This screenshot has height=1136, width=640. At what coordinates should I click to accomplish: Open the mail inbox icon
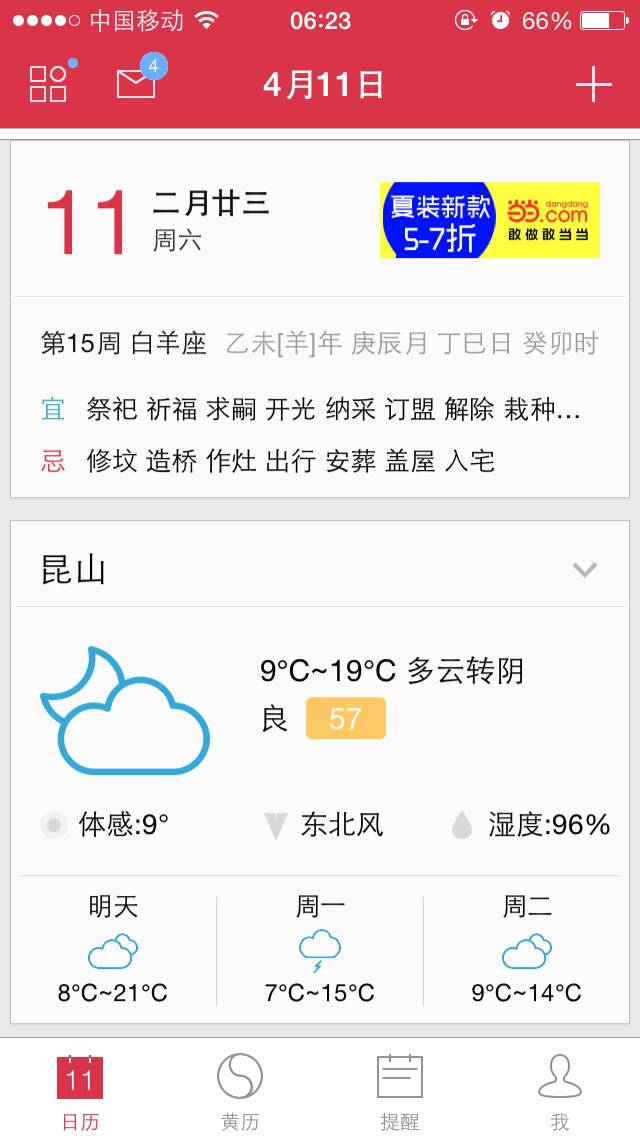click(136, 82)
